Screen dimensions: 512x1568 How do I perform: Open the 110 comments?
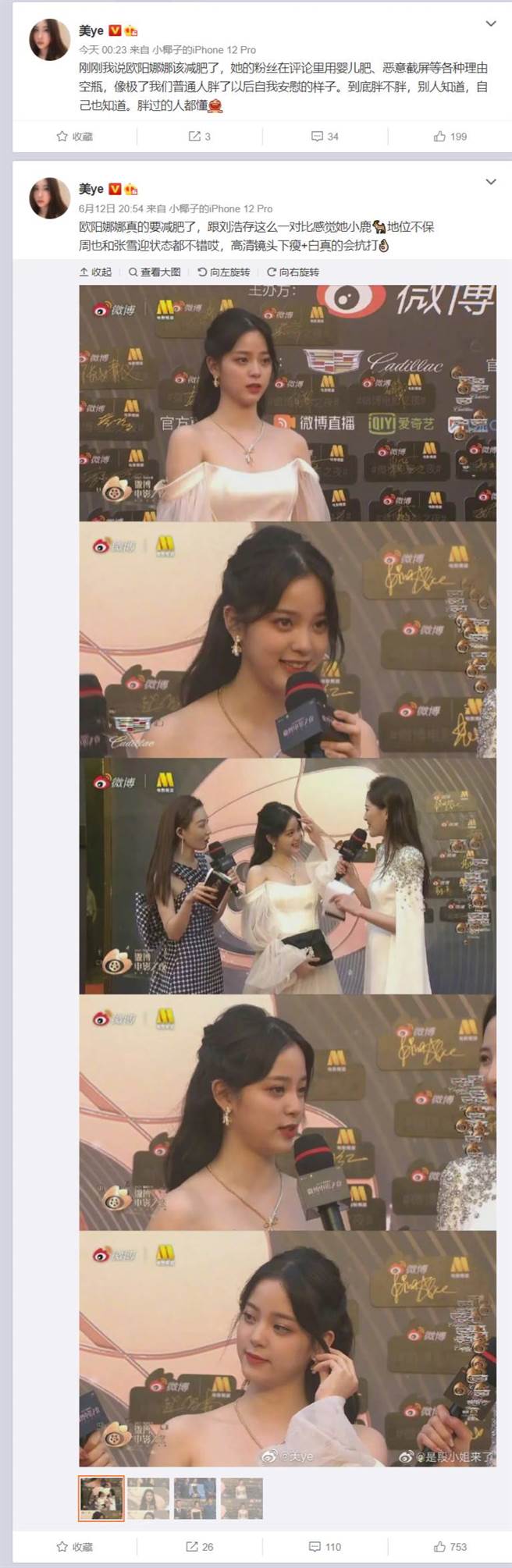tap(325, 1546)
